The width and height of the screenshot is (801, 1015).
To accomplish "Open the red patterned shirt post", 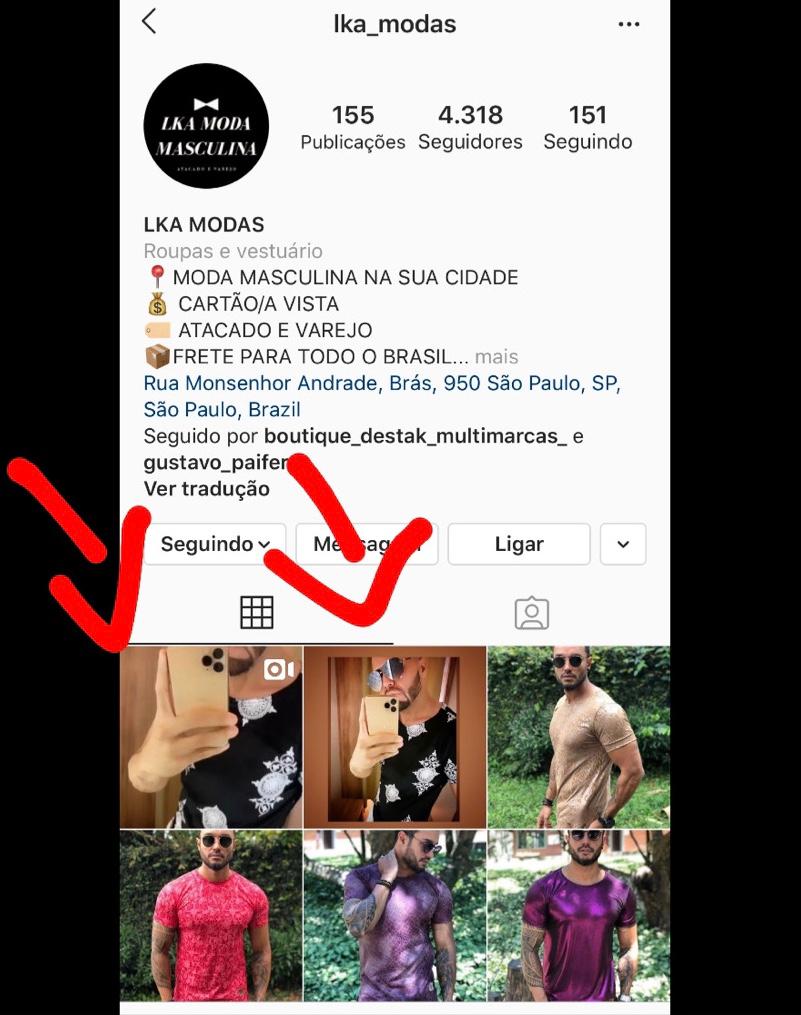I will [211, 915].
